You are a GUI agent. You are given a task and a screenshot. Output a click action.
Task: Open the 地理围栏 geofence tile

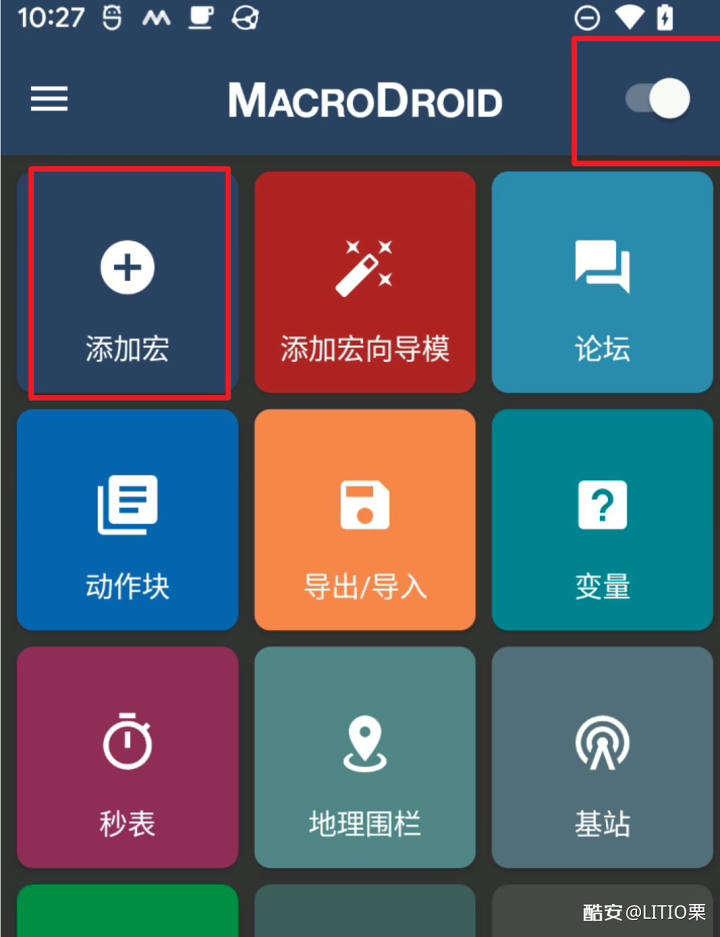365,757
